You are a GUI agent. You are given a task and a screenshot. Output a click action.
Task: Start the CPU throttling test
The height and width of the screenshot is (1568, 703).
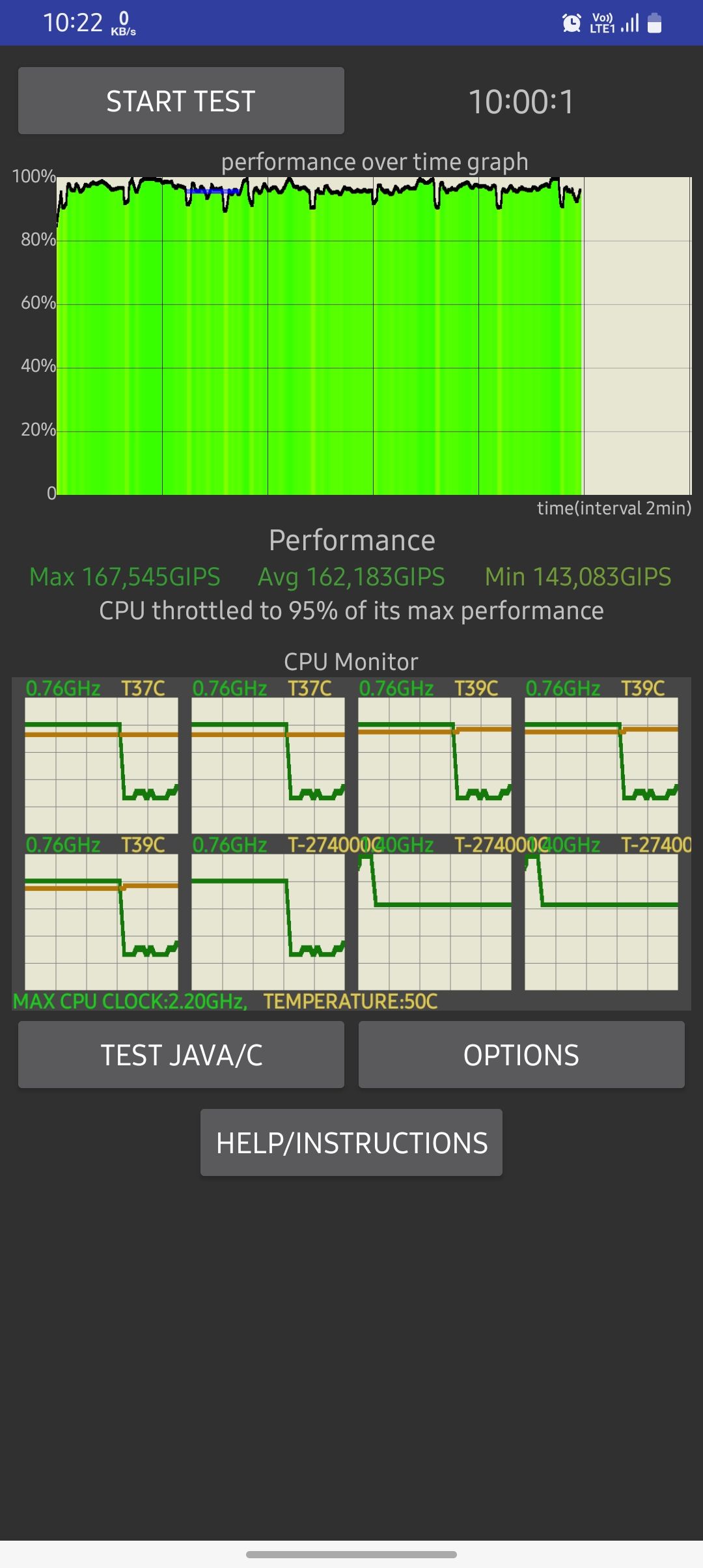pyautogui.click(x=181, y=101)
